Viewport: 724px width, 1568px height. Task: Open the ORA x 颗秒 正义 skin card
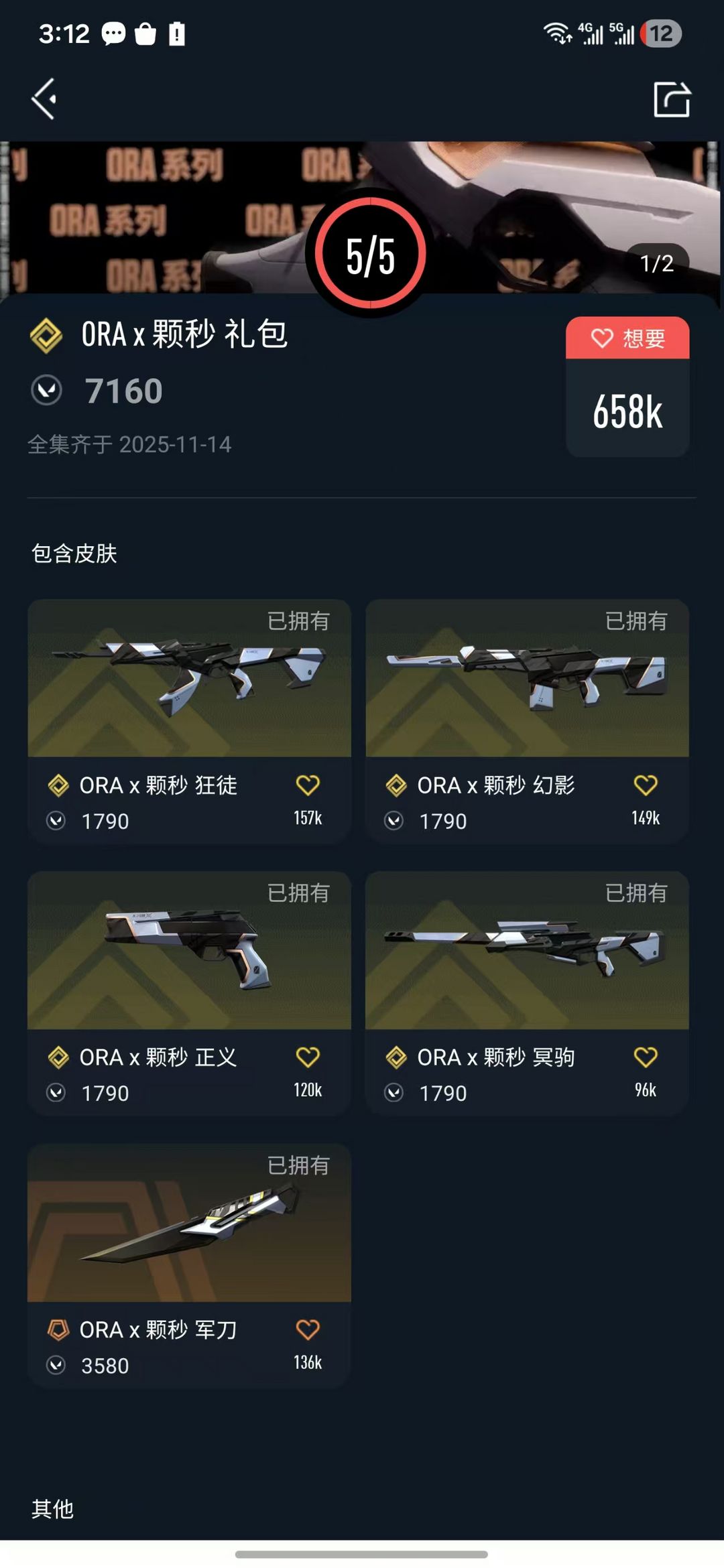point(189,950)
